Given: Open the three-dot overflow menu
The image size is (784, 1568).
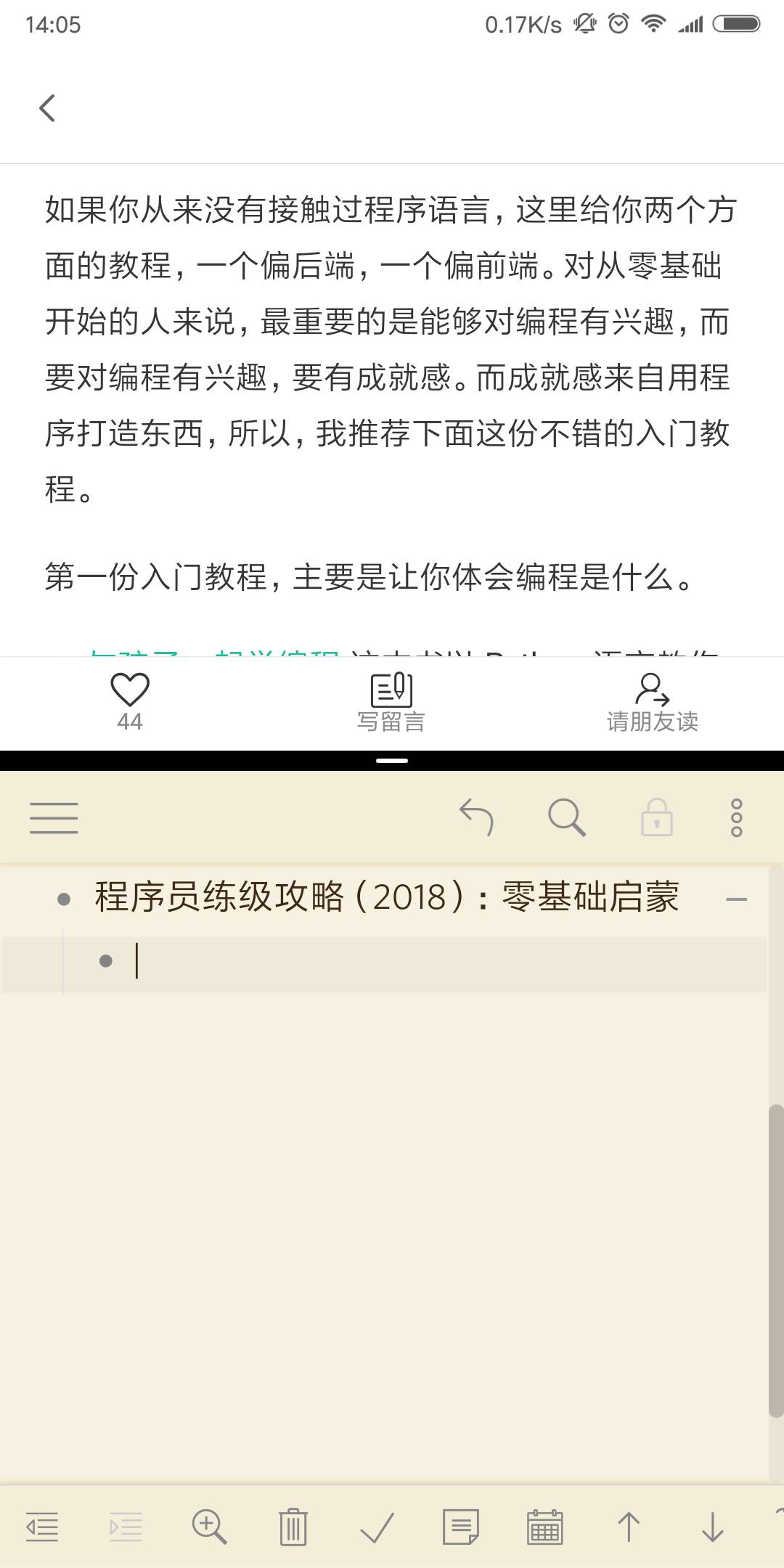Looking at the screenshot, I should 736,817.
